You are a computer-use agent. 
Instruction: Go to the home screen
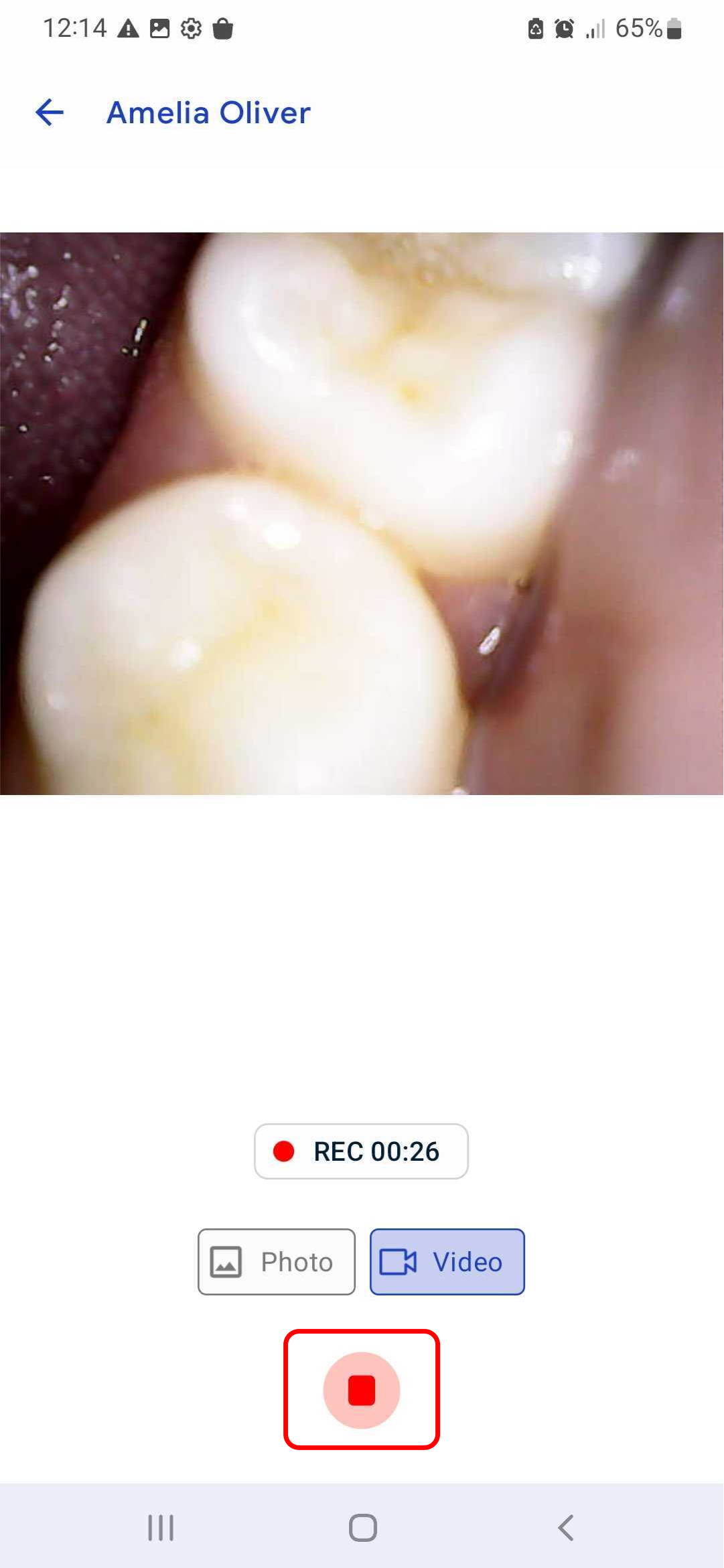(362, 1528)
